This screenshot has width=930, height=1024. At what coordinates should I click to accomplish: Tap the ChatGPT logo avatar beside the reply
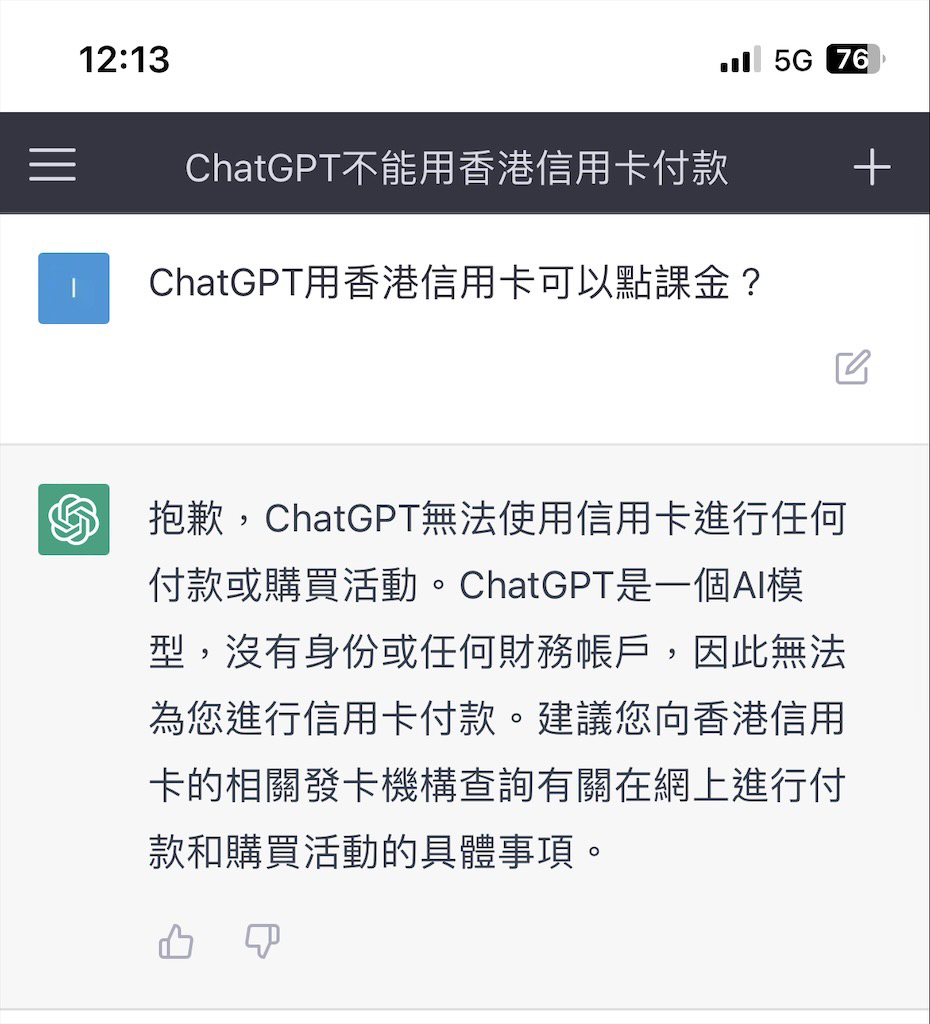point(72,517)
